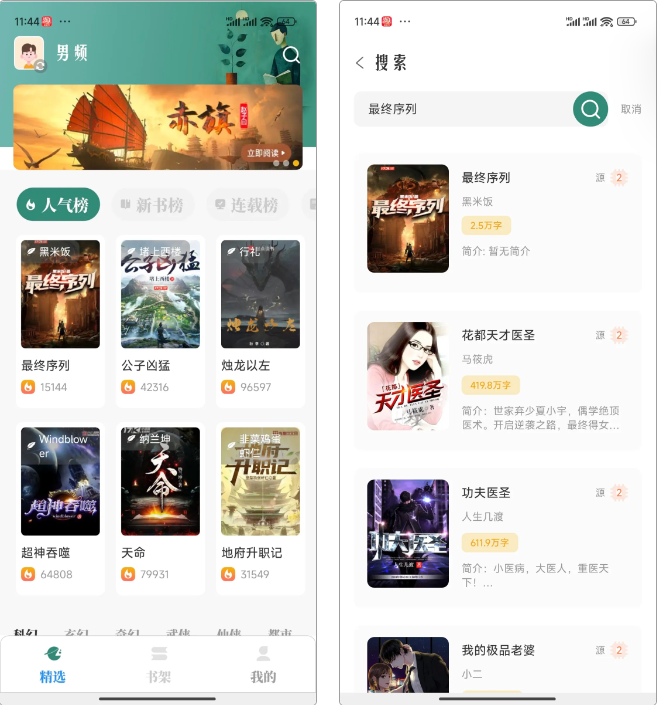This screenshot has height=705, width=657.
Task: Open the 烛龙以左 book cover
Action: point(260,294)
